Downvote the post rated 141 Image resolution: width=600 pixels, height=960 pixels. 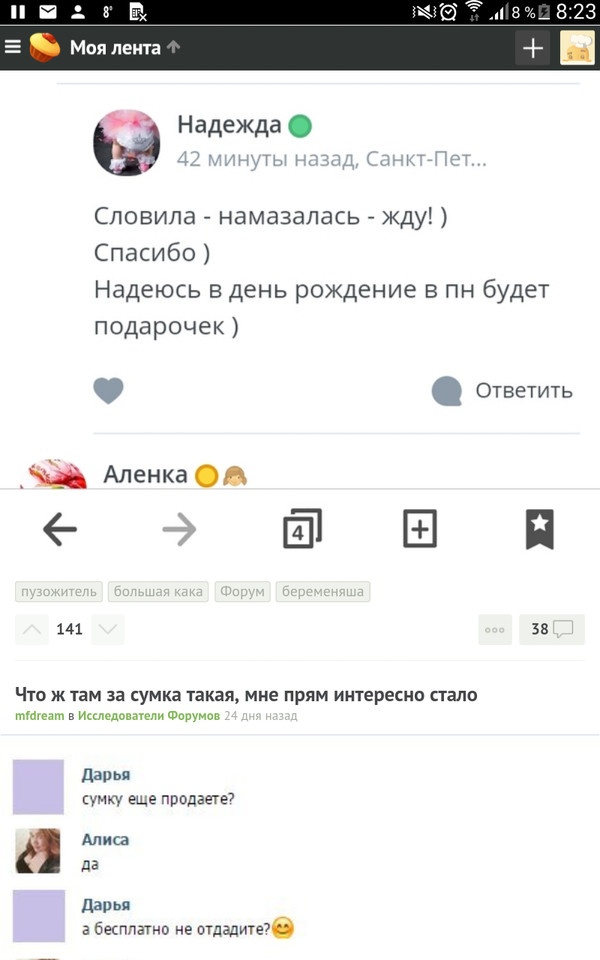point(107,629)
